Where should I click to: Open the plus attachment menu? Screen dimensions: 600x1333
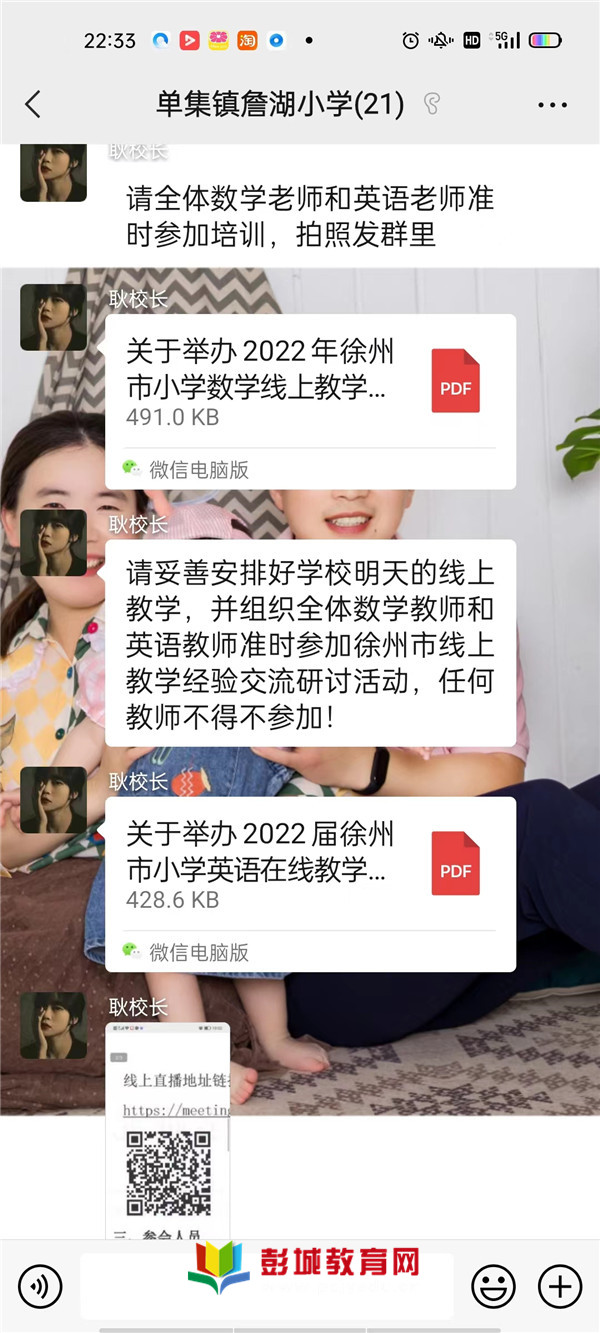tap(559, 1285)
